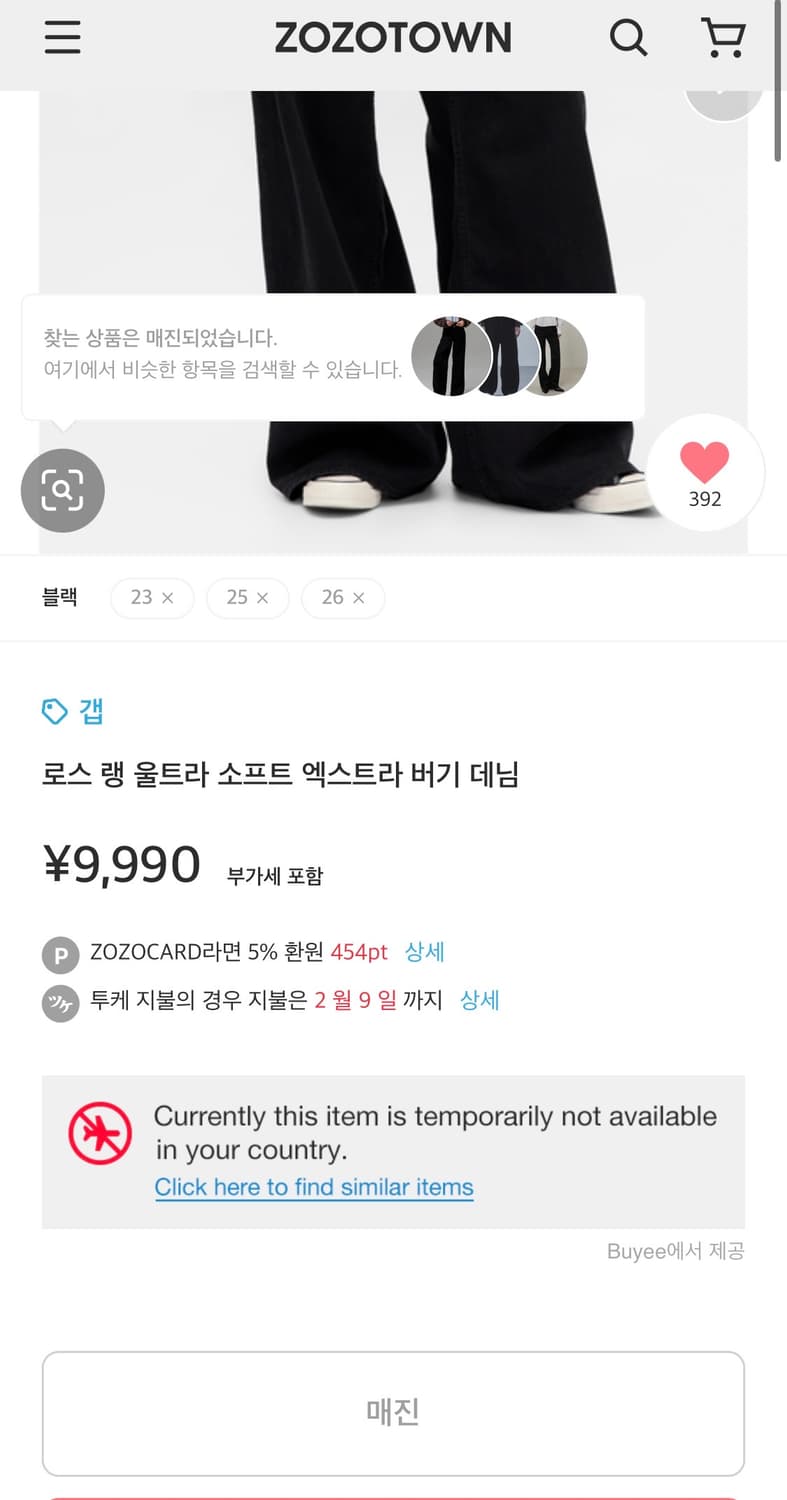The image size is (787, 1500).
Task: Click the P point icon next to ZOZOCARD text
Action: coord(60,954)
